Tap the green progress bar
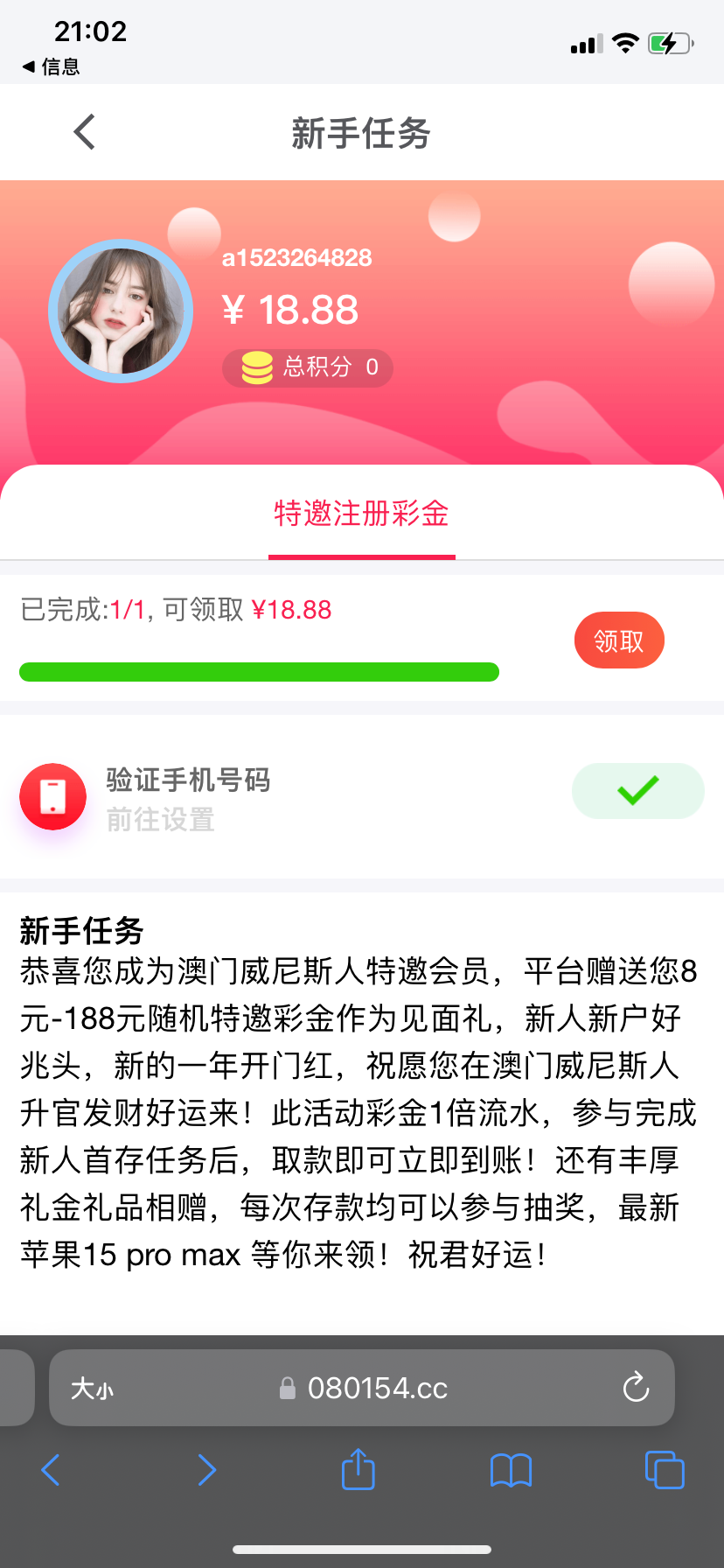 tap(259, 671)
